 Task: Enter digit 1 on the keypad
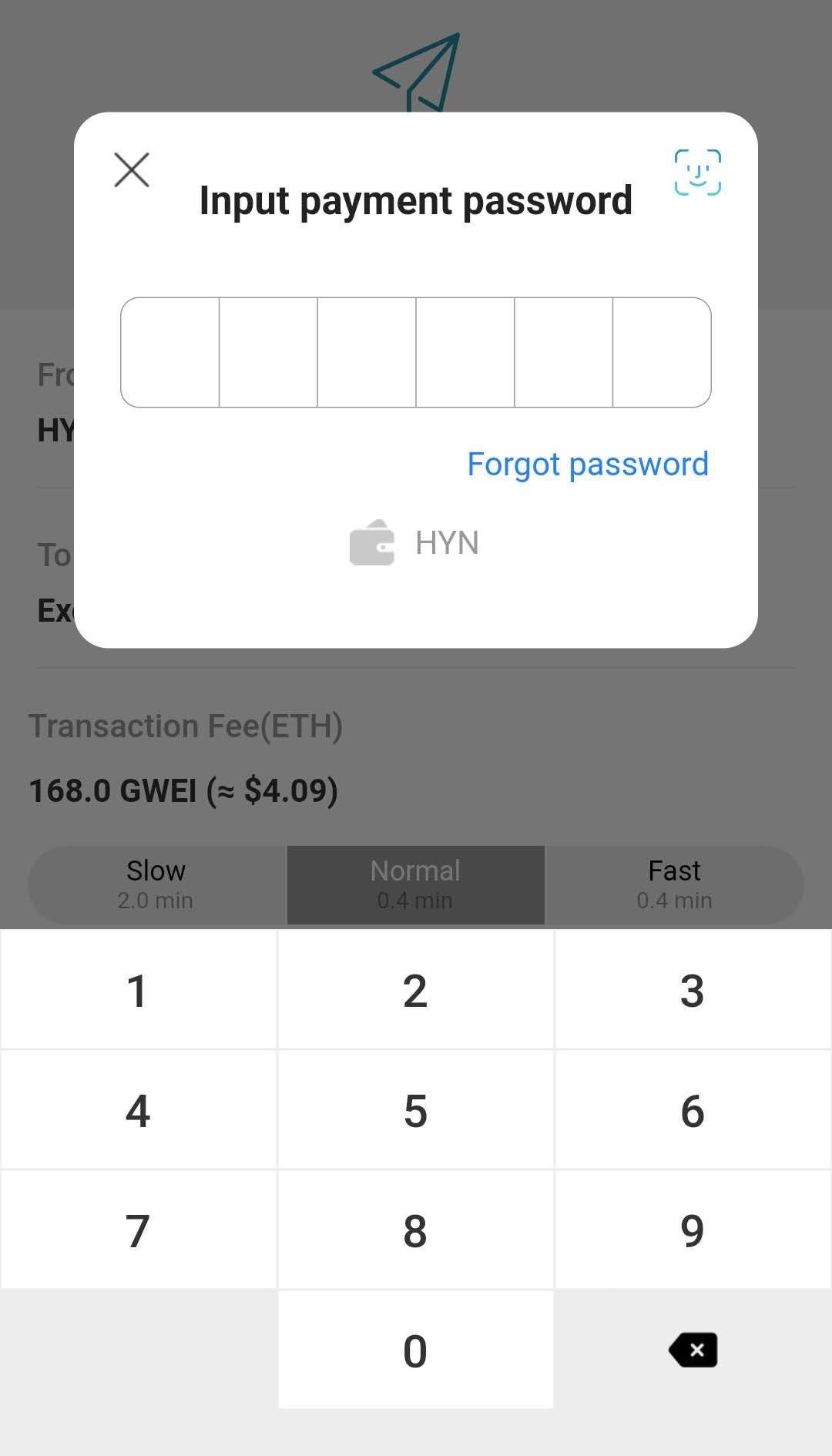pyautogui.click(x=139, y=990)
